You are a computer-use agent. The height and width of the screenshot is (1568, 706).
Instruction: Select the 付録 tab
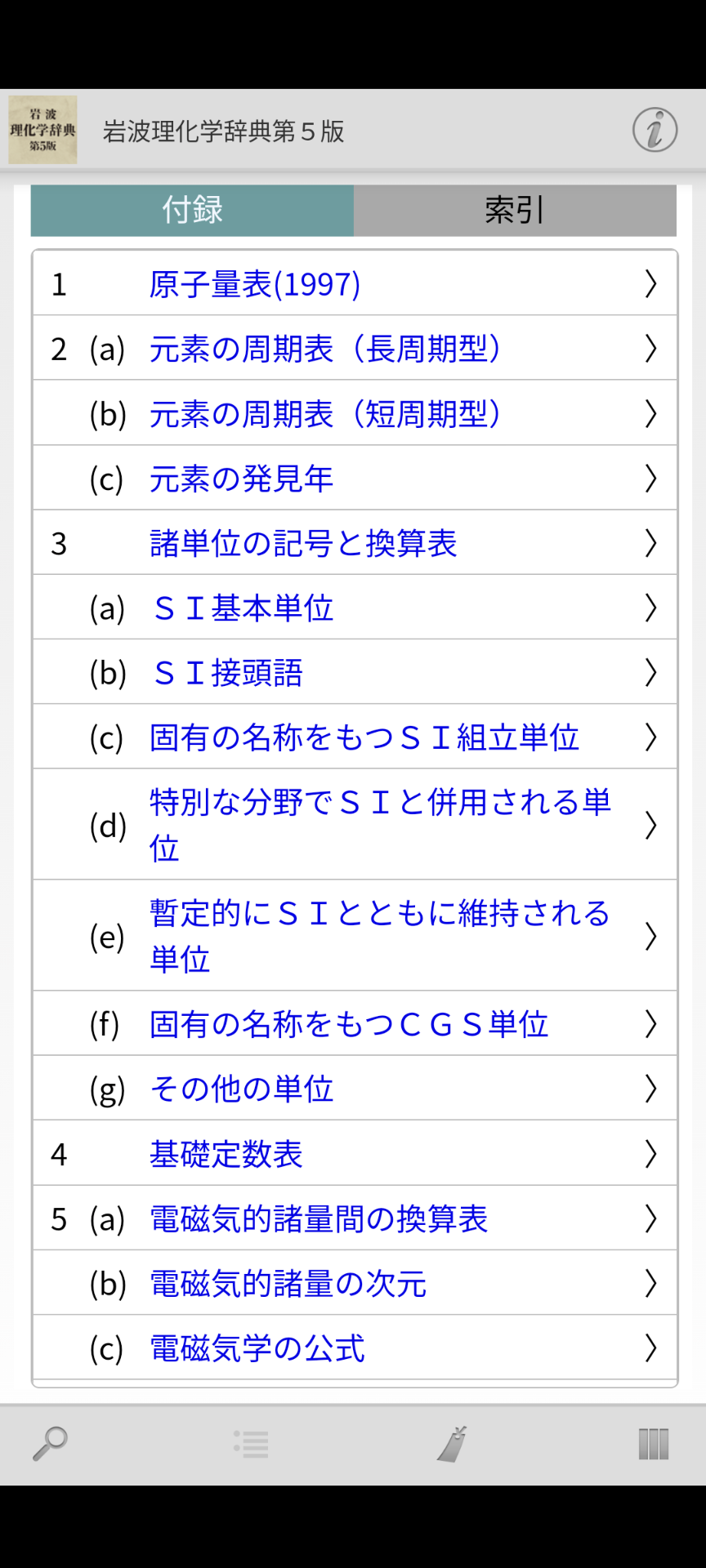[x=192, y=211]
